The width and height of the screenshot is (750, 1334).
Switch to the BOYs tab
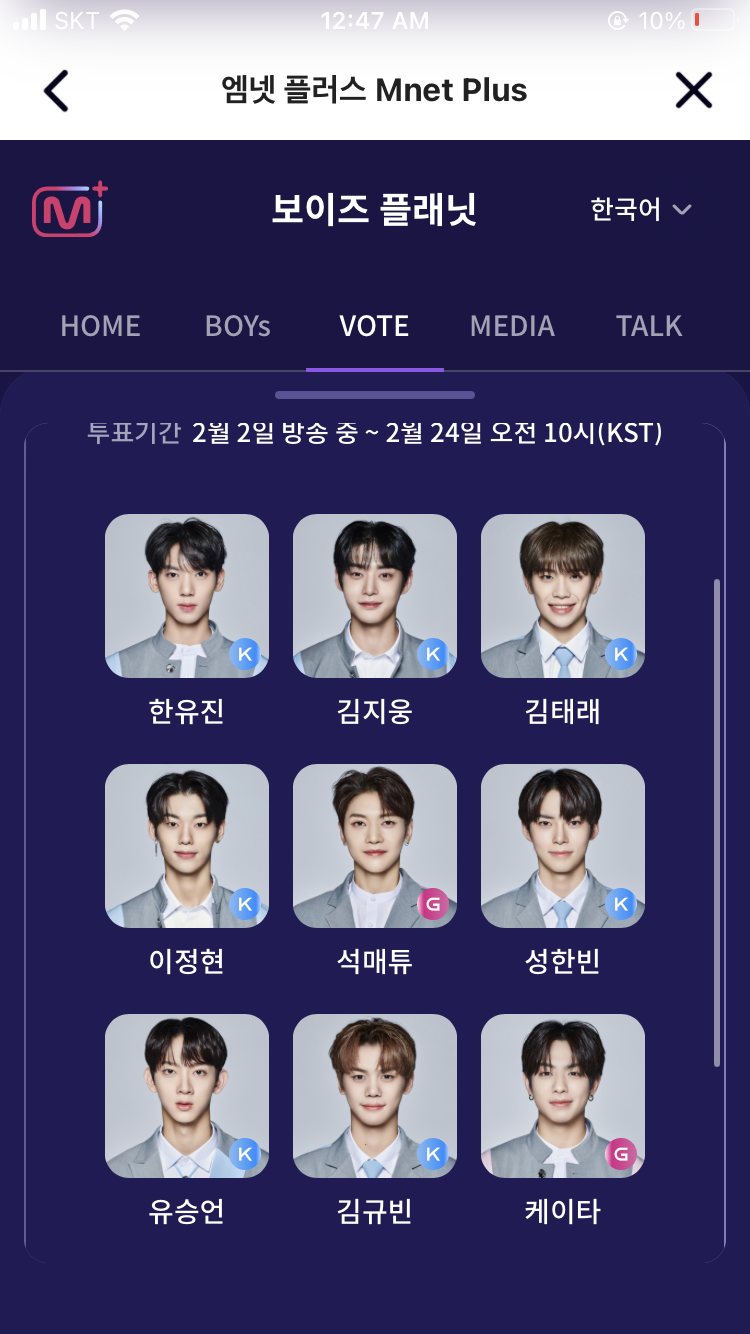pyautogui.click(x=238, y=326)
